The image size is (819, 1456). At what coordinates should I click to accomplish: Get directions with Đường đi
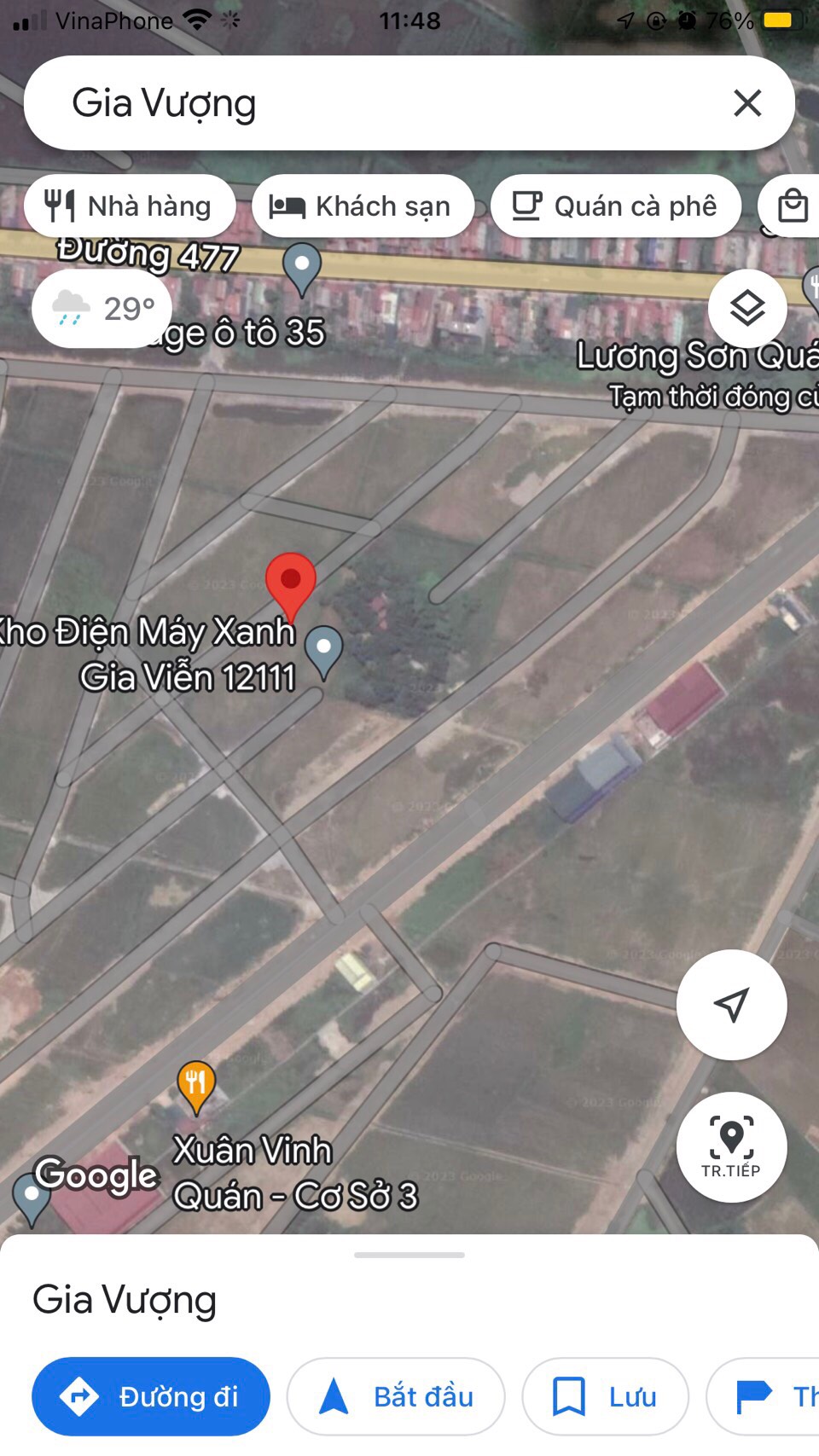point(151,1396)
